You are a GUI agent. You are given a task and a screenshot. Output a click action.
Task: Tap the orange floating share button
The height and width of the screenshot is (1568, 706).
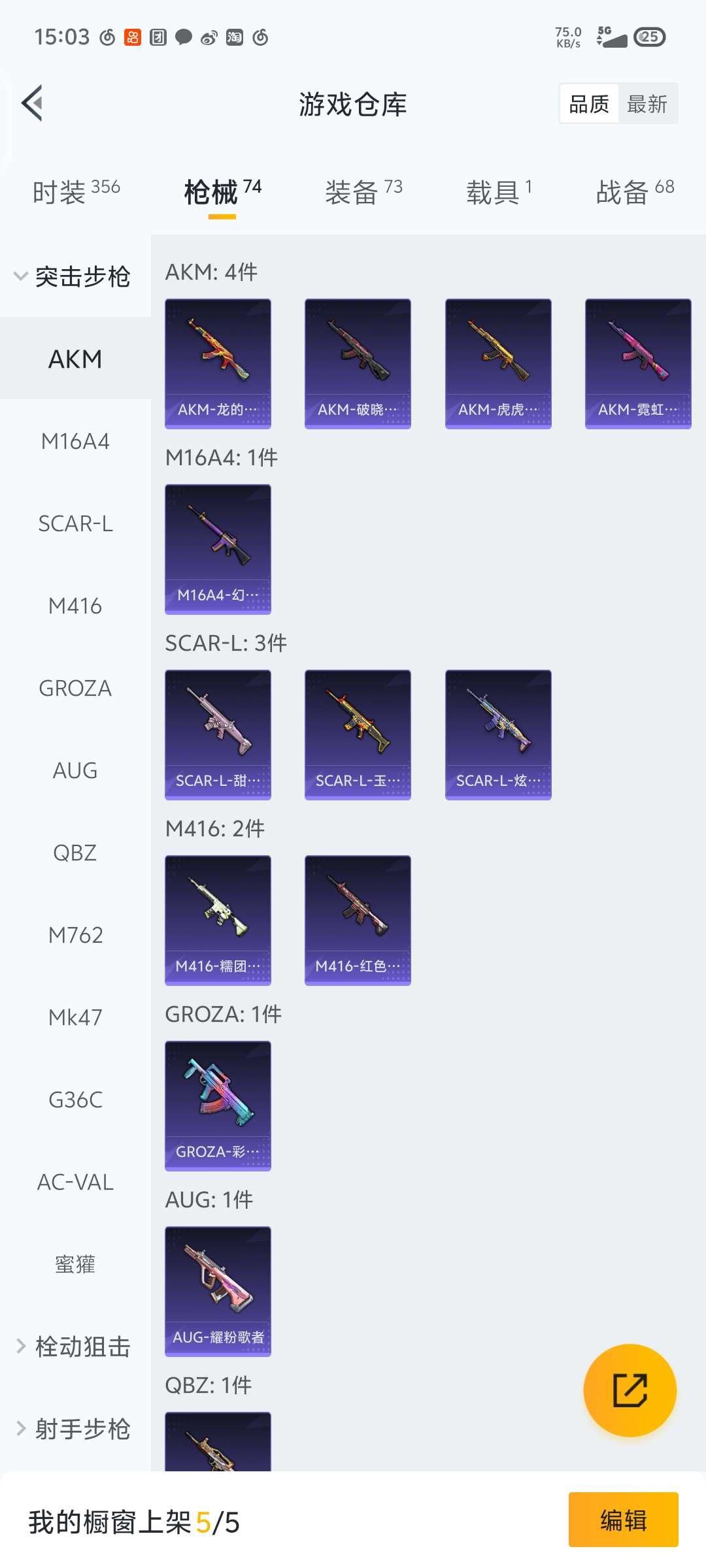pyautogui.click(x=630, y=1390)
